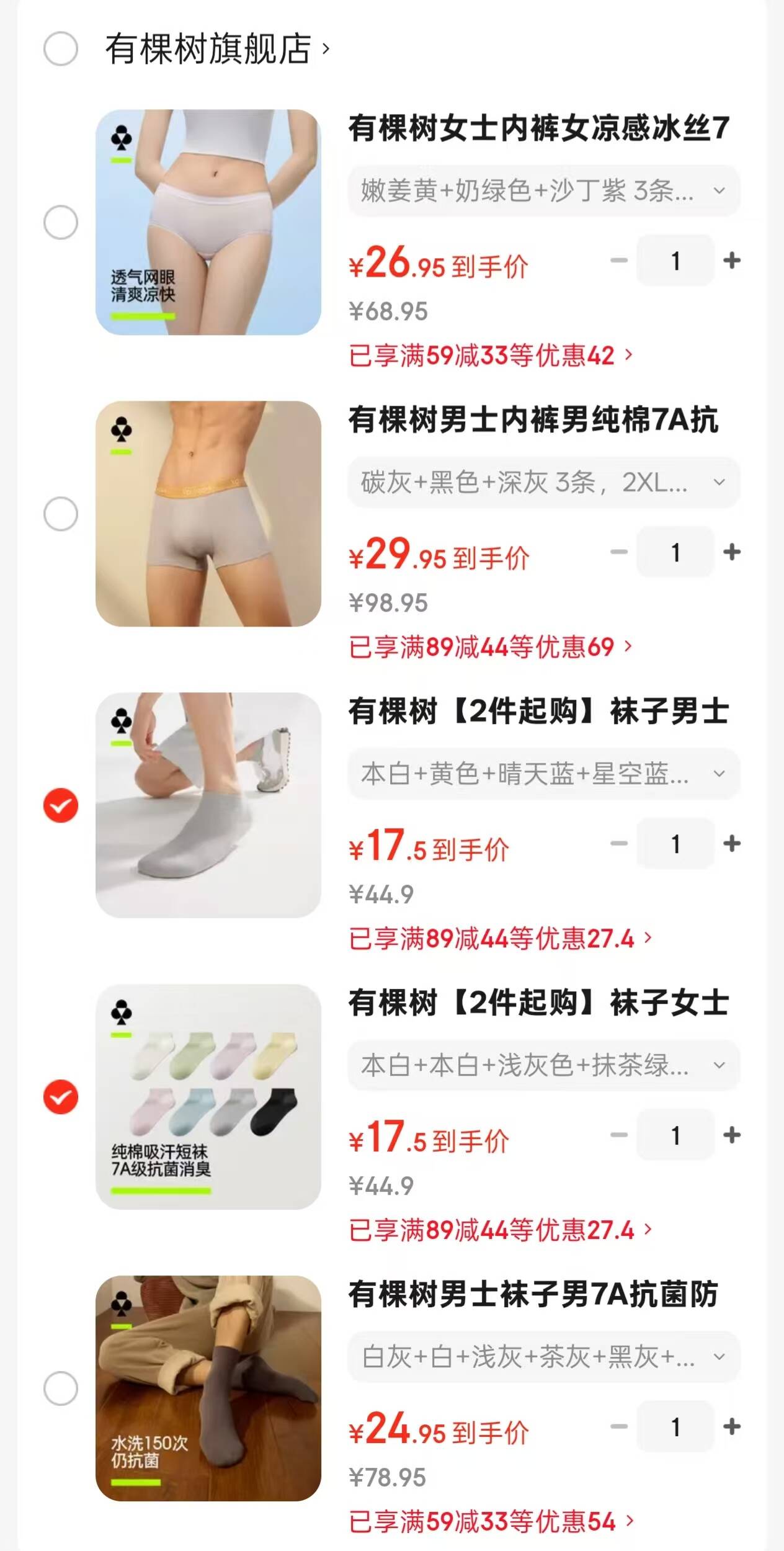Image resolution: width=784 pixels, height=1551 pixels.
Task: Select the 女士内裤 凉感冰丝 item checkbox
Action: (x=61, y=222)
